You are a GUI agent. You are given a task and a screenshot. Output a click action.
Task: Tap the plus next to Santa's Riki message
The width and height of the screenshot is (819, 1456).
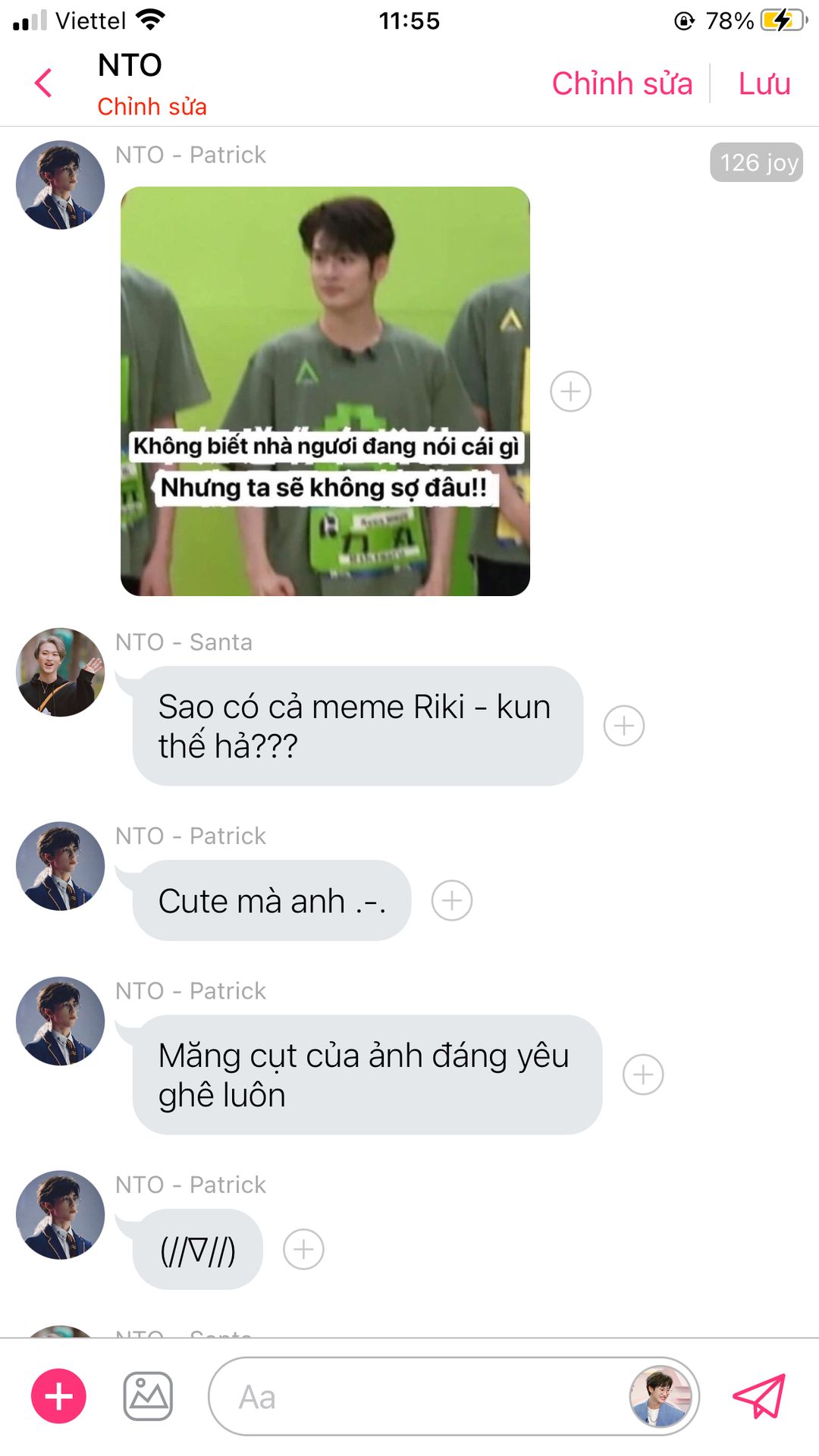pyautogui.click(x=624, y=726)
